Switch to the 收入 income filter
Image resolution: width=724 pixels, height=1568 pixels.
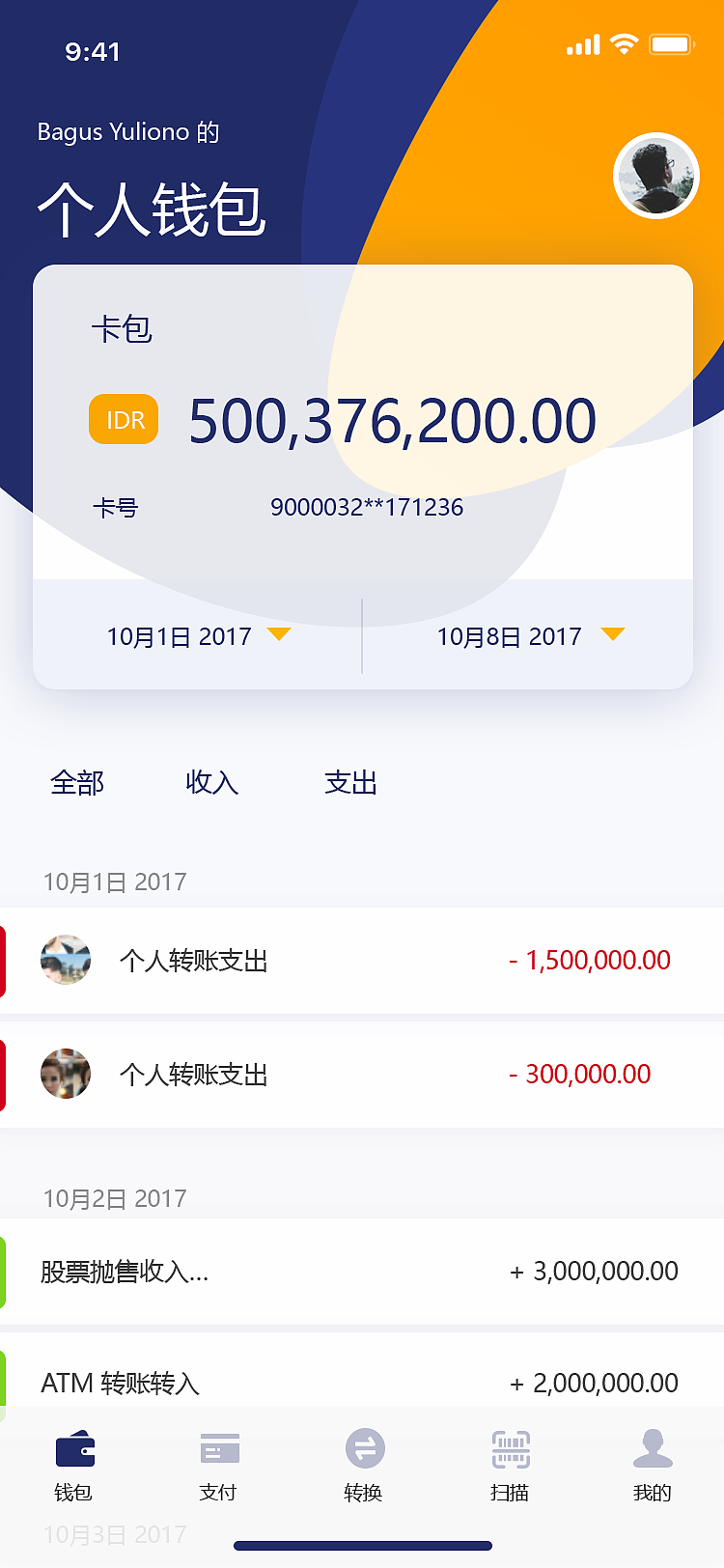(x=211, y=783)
